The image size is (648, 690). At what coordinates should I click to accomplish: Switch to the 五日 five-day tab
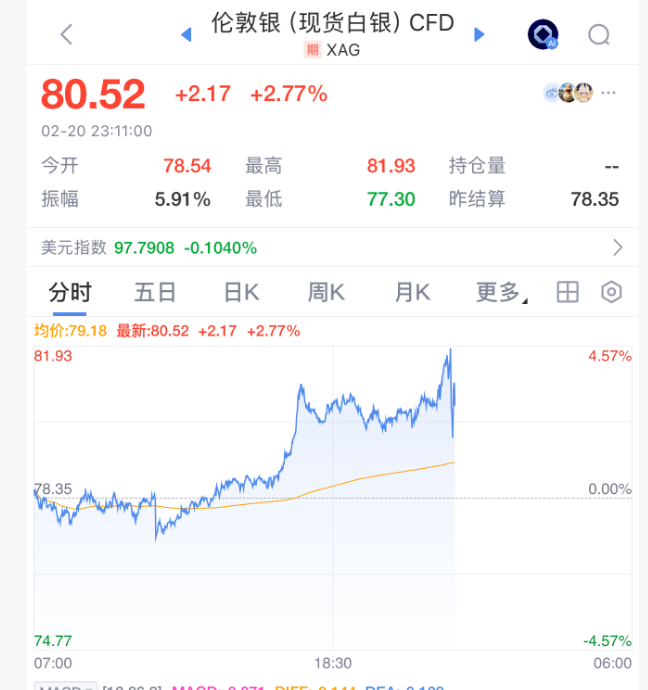pos(155,292)
